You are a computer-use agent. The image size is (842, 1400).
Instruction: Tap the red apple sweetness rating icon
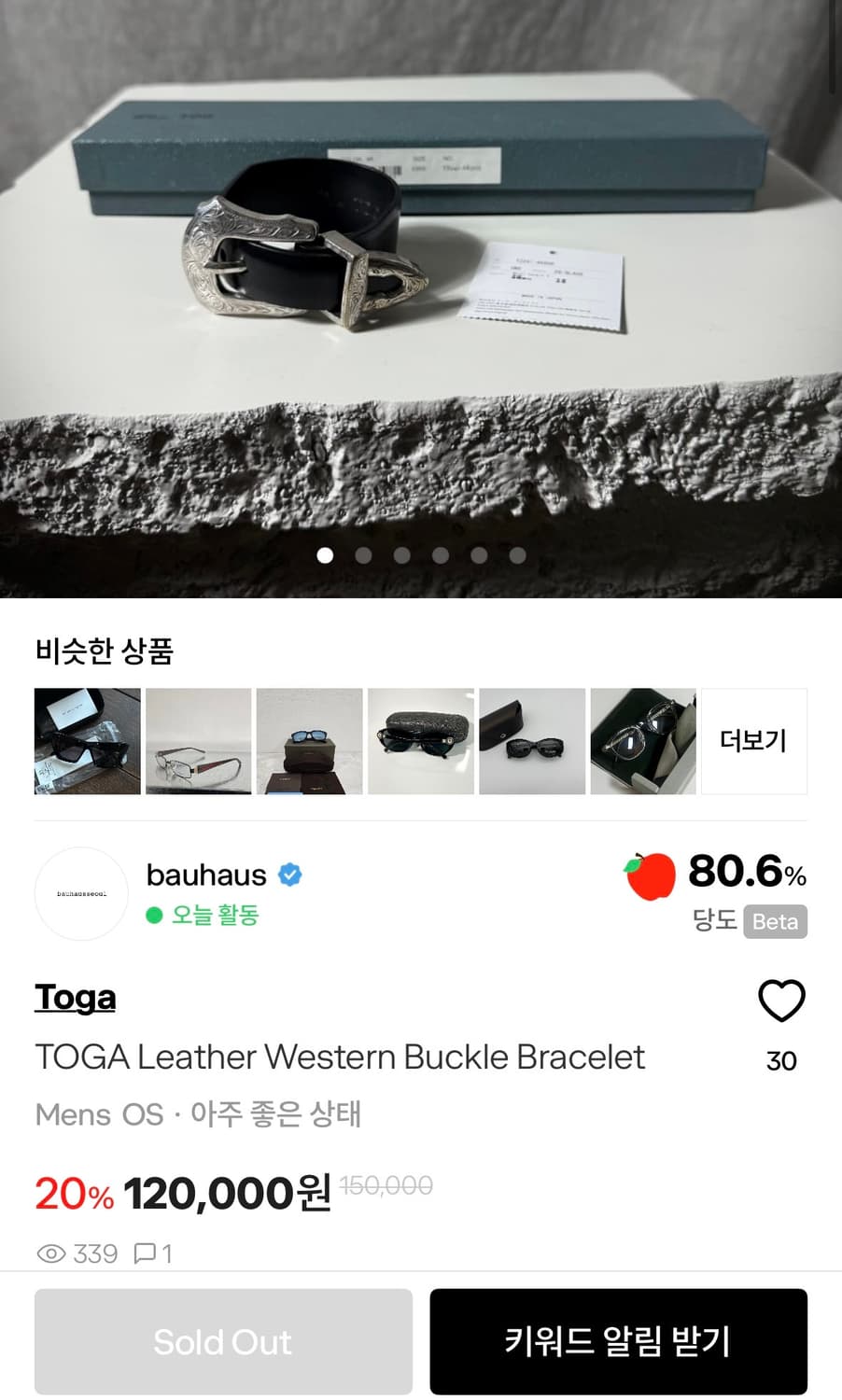pos(651,875)
